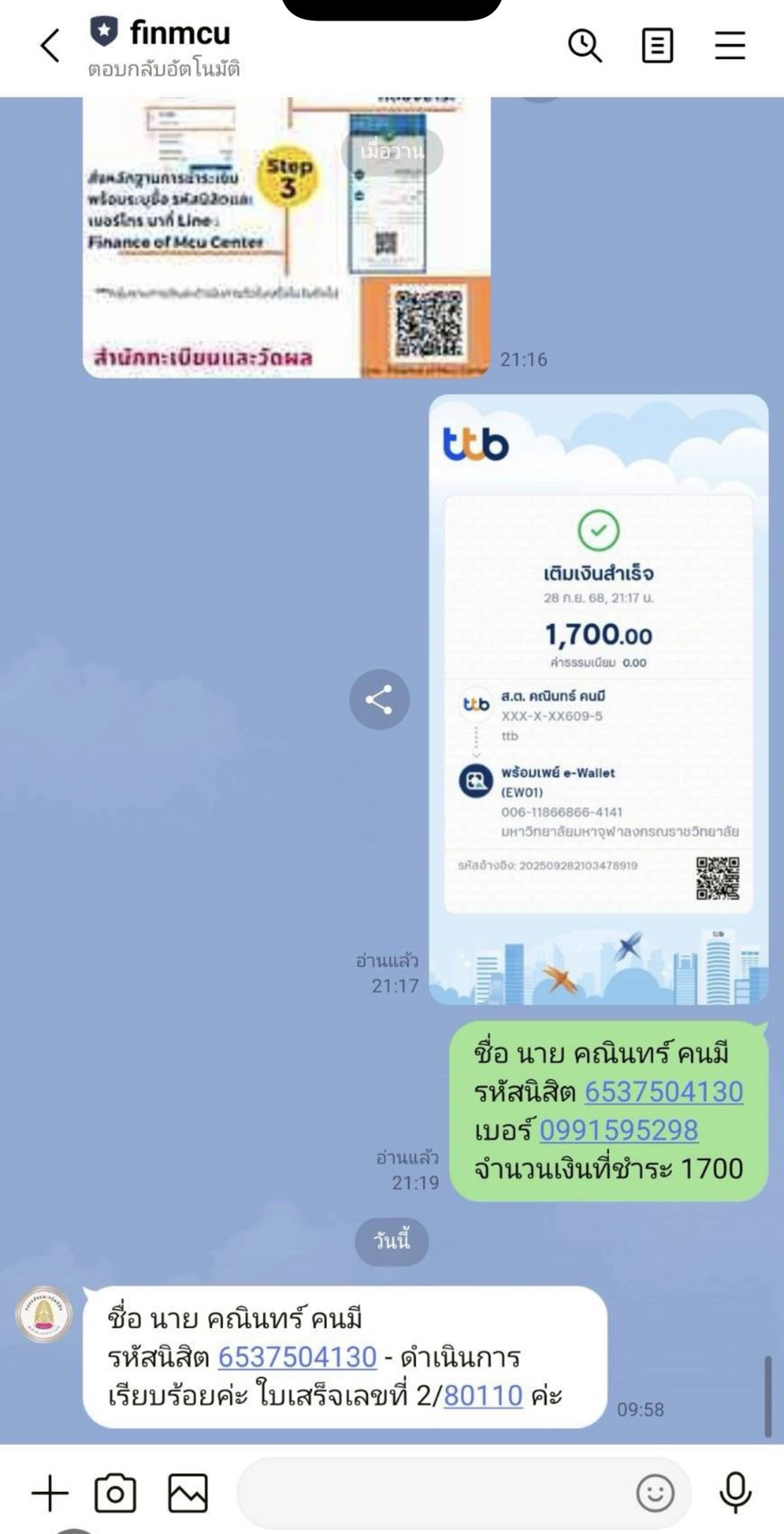Tap student ID link in green message

tap(663, 1091)
